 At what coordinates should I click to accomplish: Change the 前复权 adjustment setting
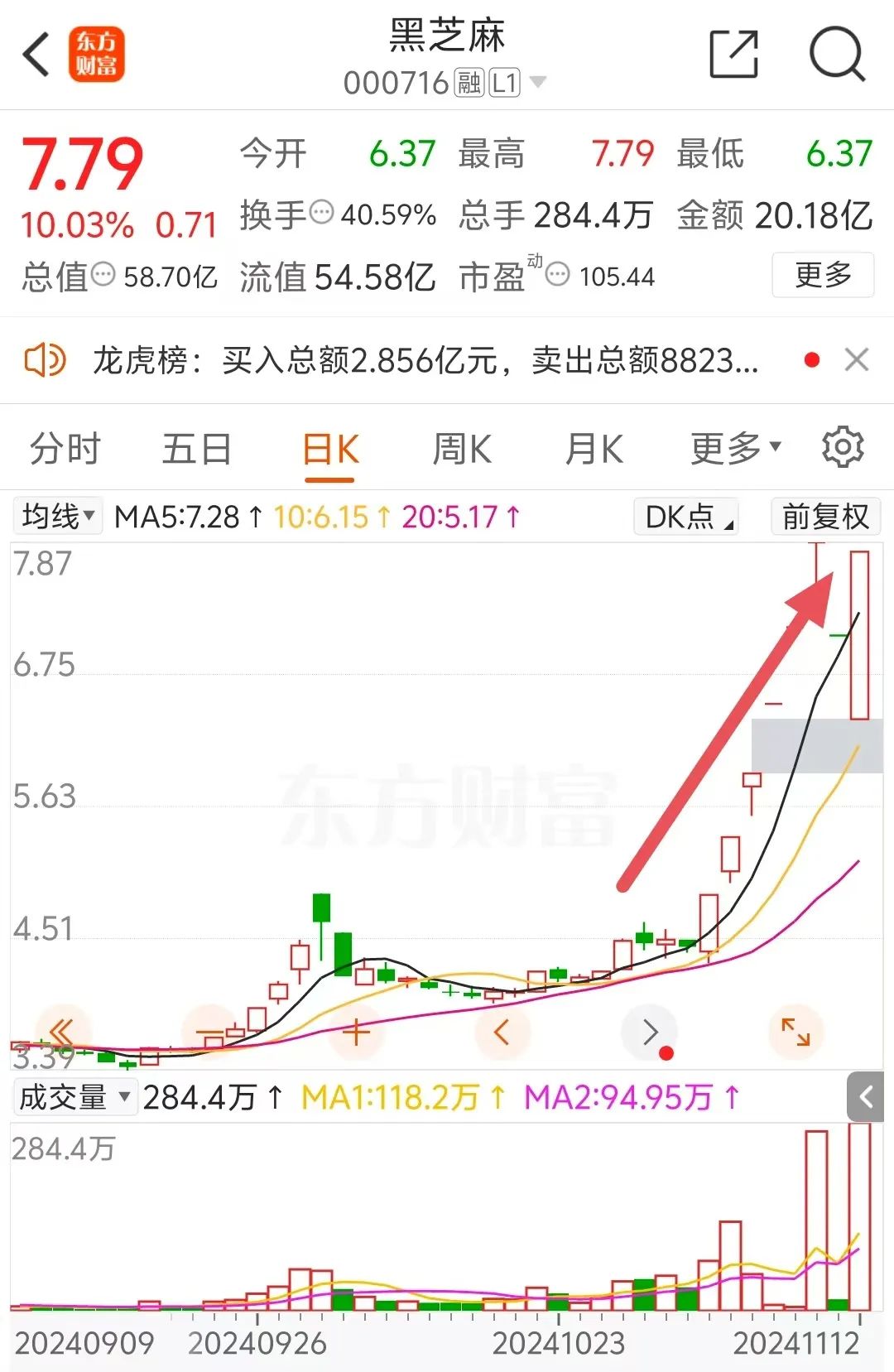point(824,517)
